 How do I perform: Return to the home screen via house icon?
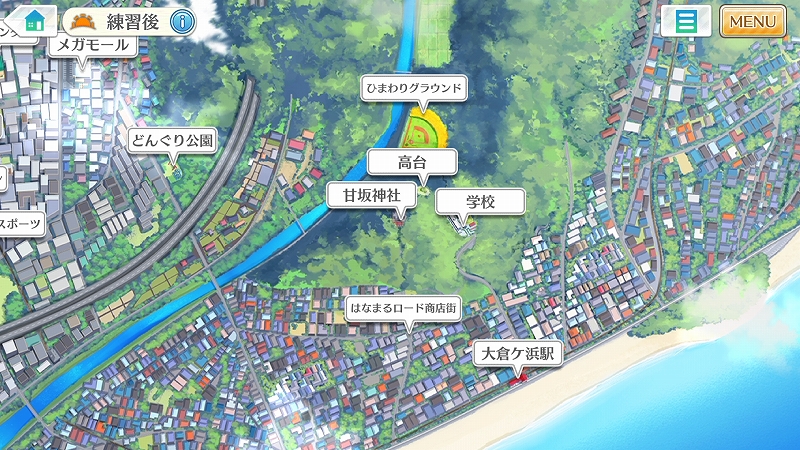coord(32,21)
